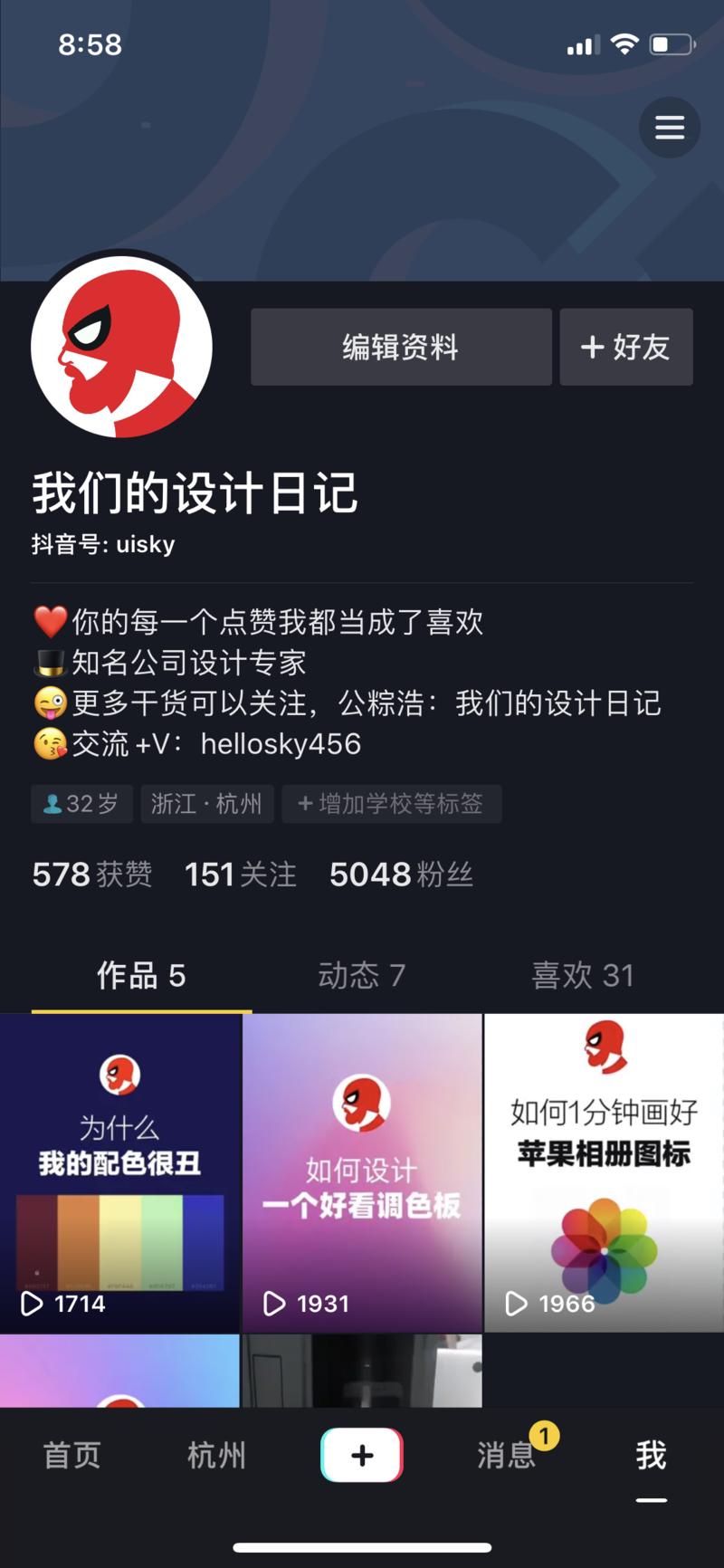This screenshot has width=724, height=1568.
Task: Expand the 32岁 age label
Action: [x=81, y=804]
